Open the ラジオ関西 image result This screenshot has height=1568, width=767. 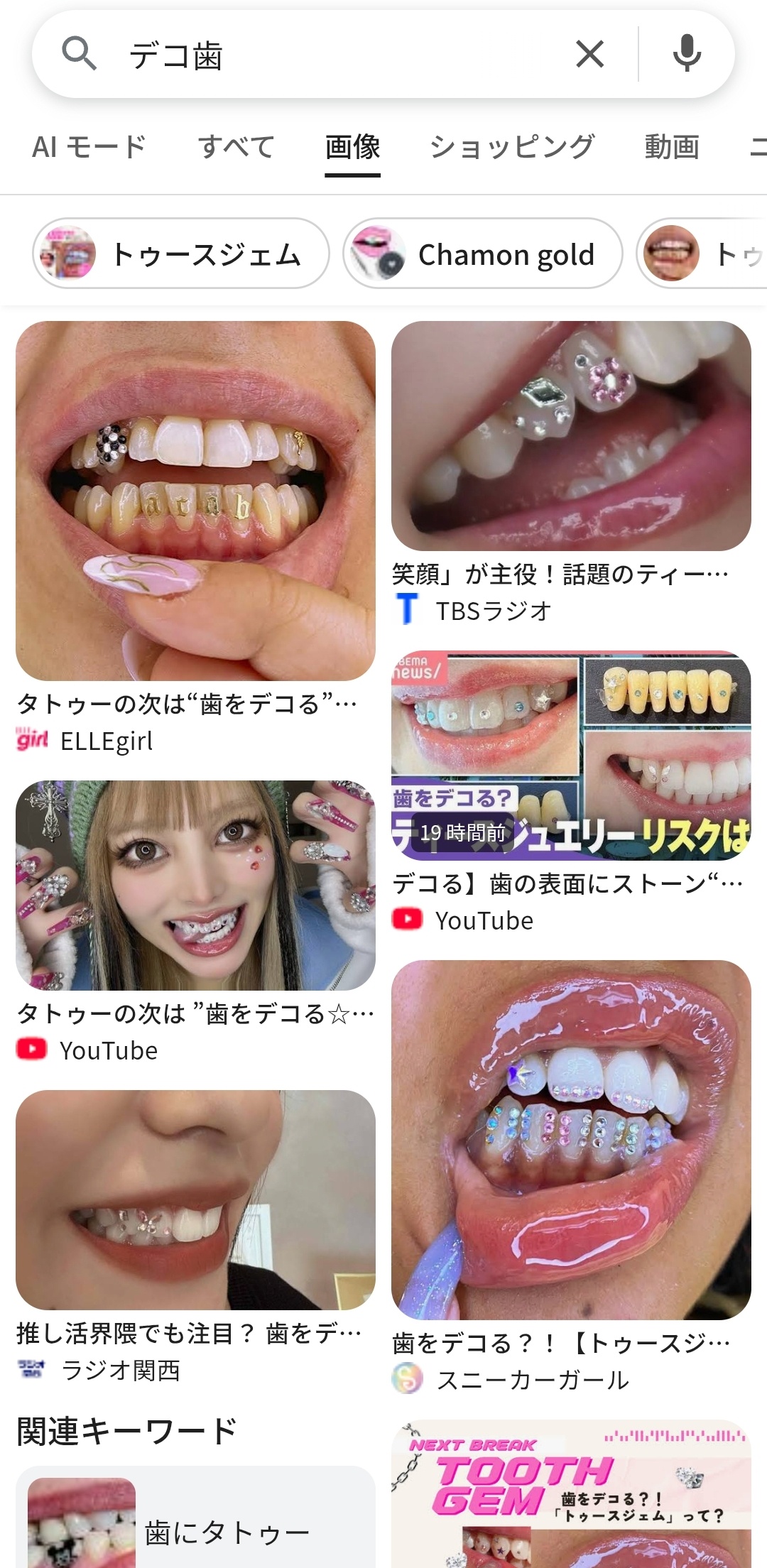coord(195,1199)
